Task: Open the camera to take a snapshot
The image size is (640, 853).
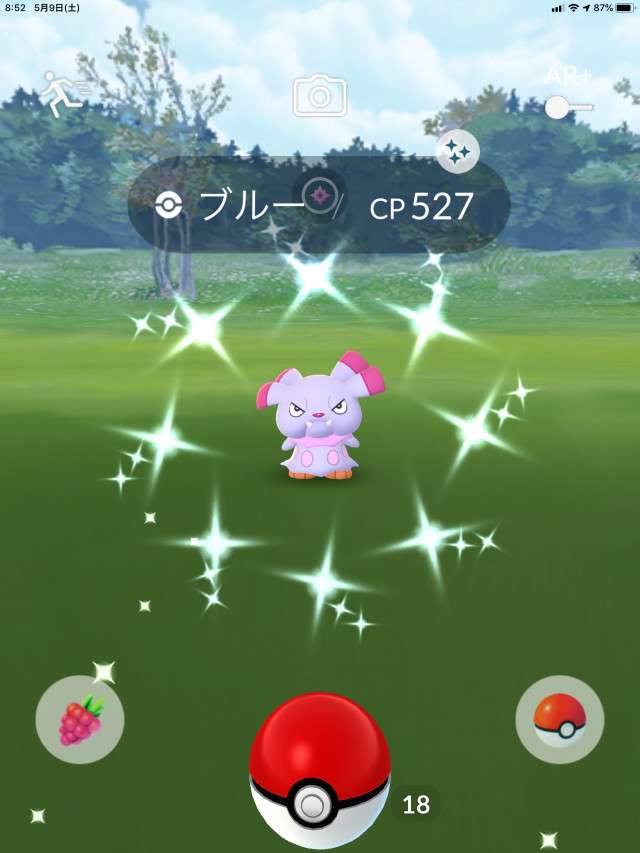Action: [319, 96]
